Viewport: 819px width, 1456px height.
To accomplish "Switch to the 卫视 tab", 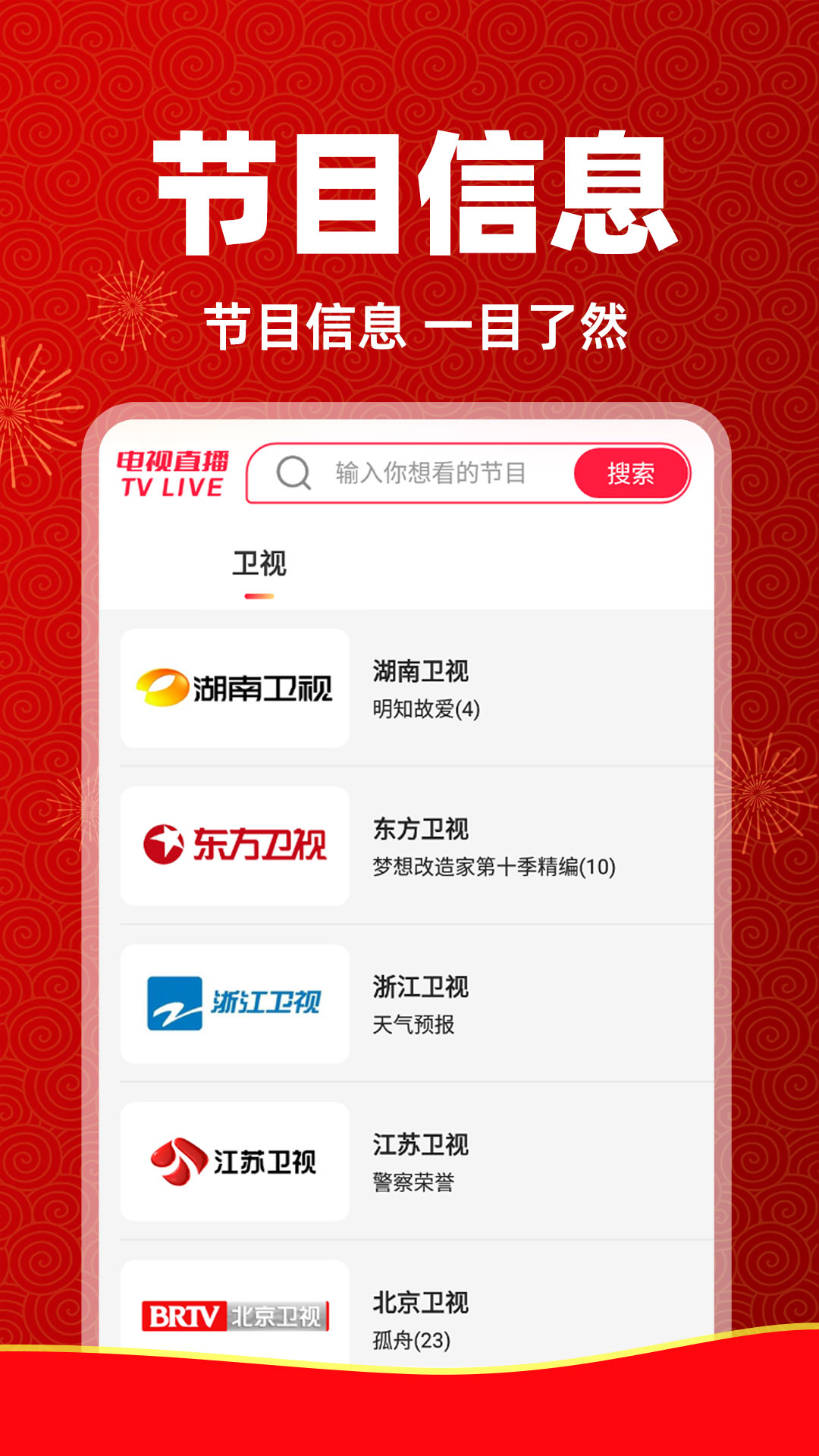I will pyautogui.click(x=258, y=563).
